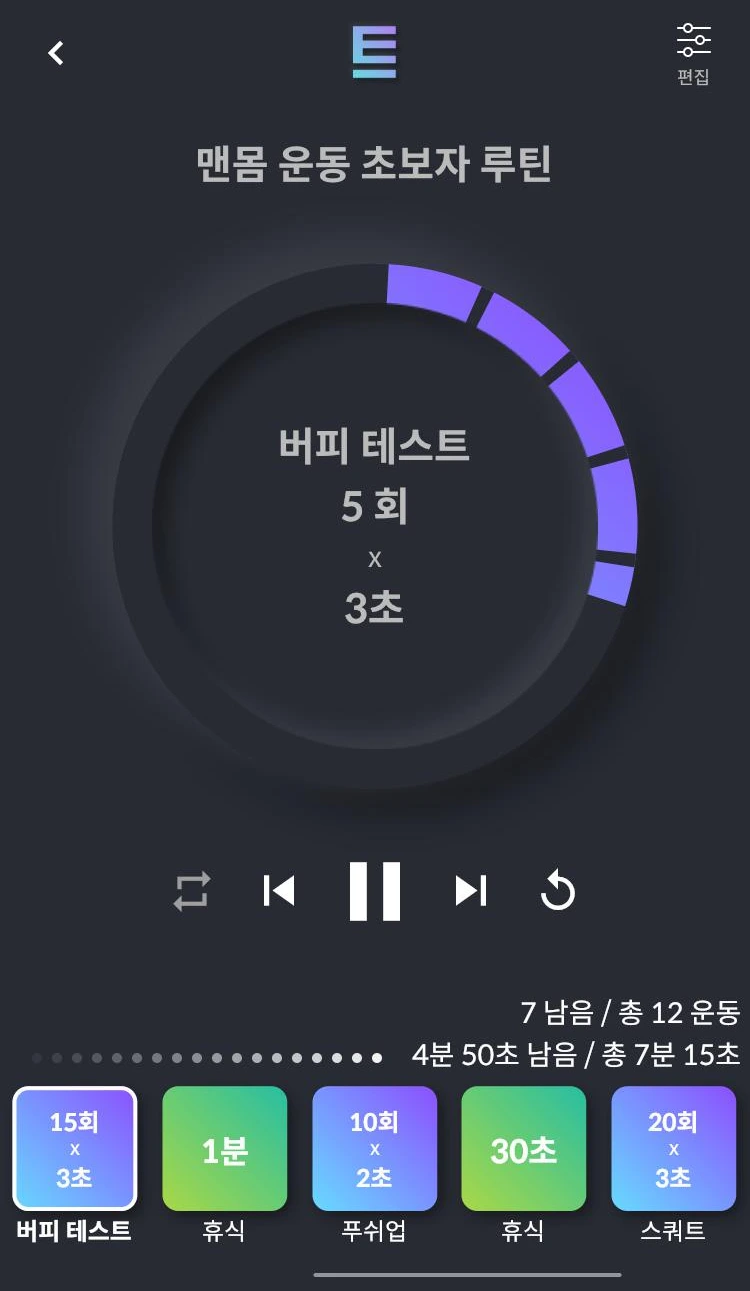Pause the workout timer
Viewport: 750px width, 1291px height.
pos(375,890)
